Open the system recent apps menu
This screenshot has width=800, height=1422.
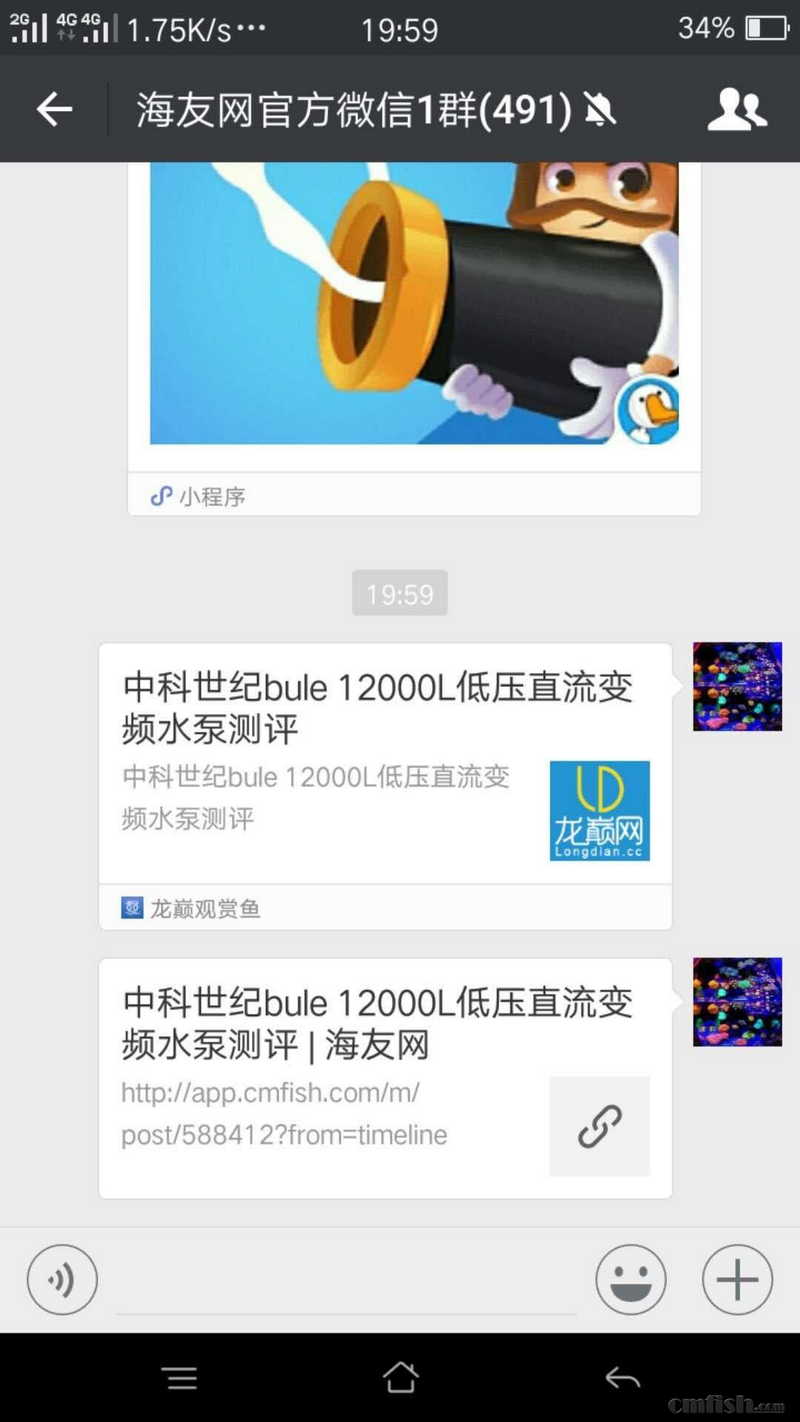[182, 1378]
